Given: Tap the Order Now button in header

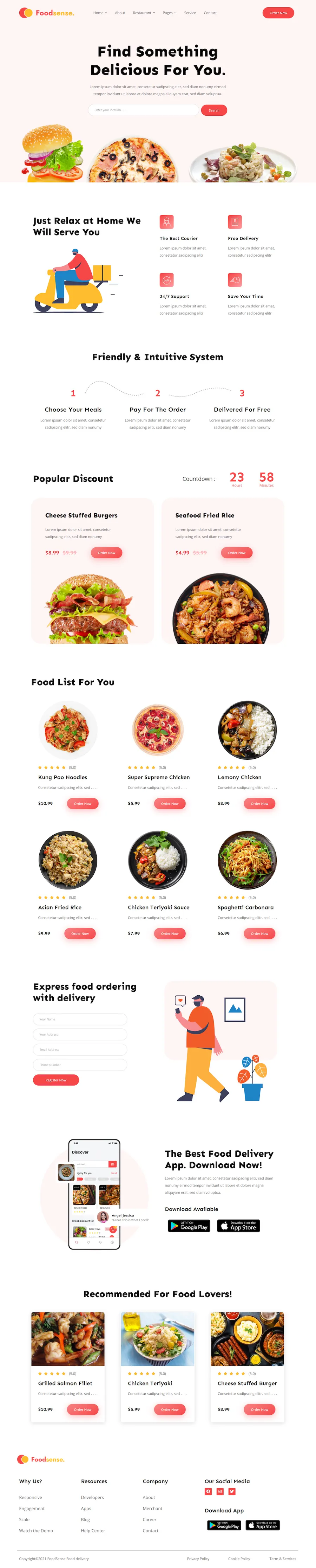Looking at the screenshot, I should click(278, 13).
